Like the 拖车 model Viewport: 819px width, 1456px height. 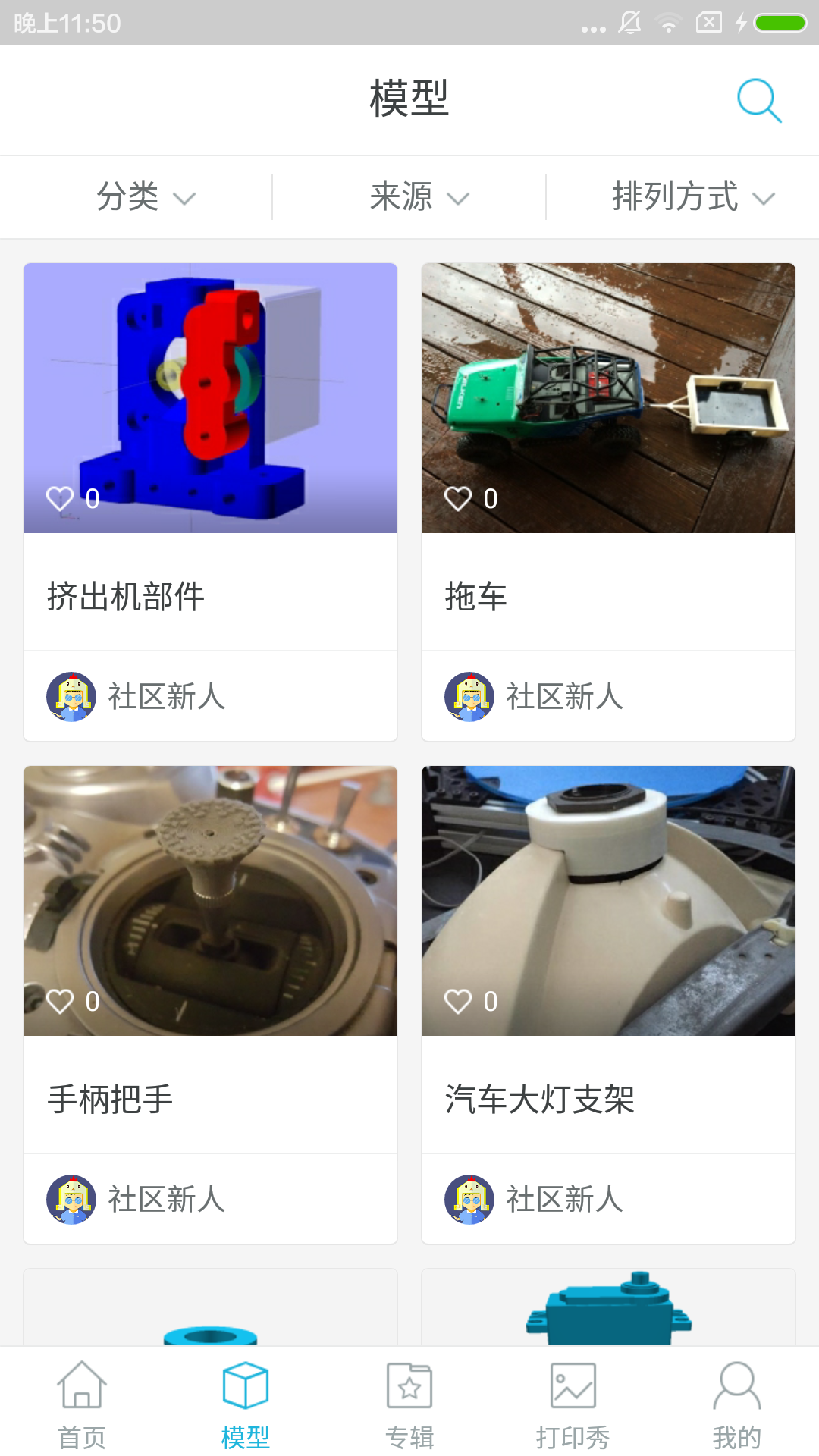458,499
